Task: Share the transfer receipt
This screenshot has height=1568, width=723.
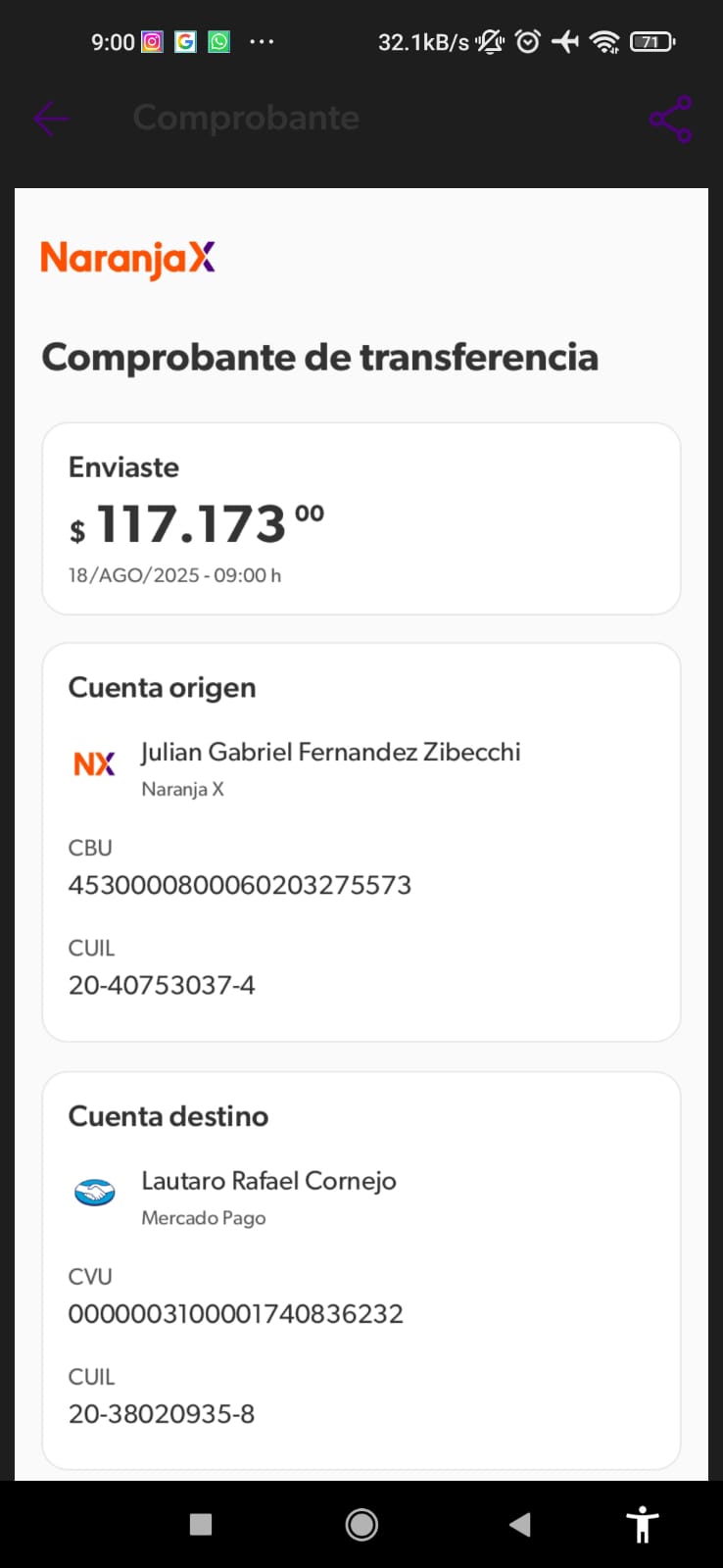Action: tap(670, 120)
